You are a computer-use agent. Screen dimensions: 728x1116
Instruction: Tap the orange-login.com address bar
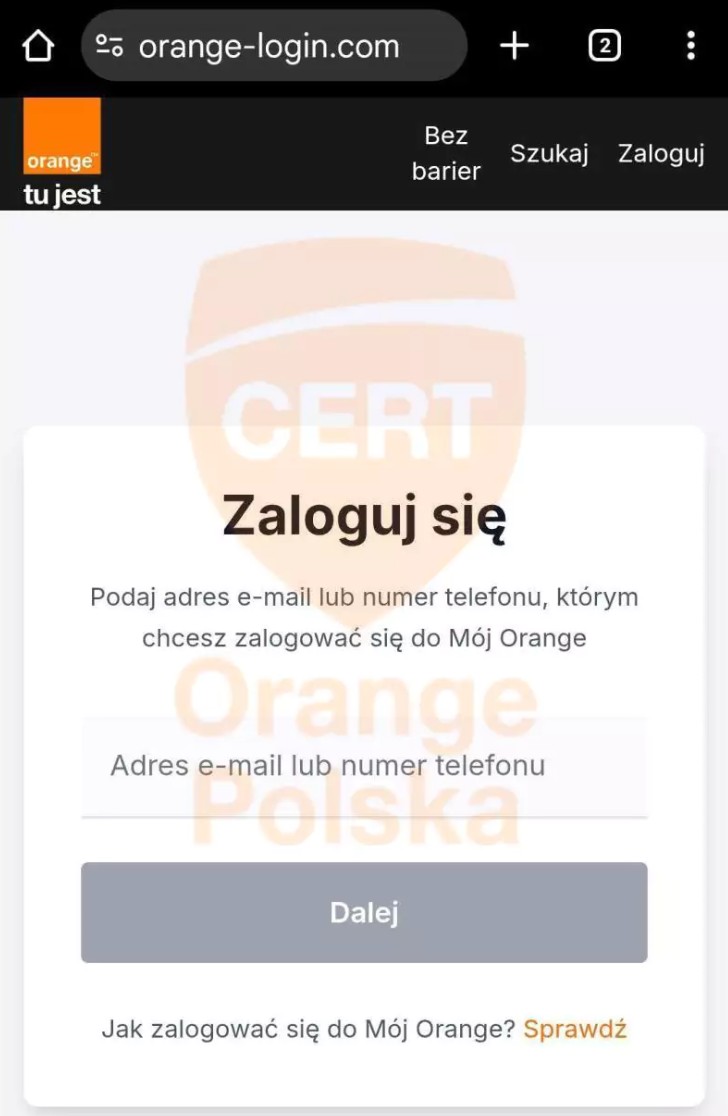click(x=272, y=46)
